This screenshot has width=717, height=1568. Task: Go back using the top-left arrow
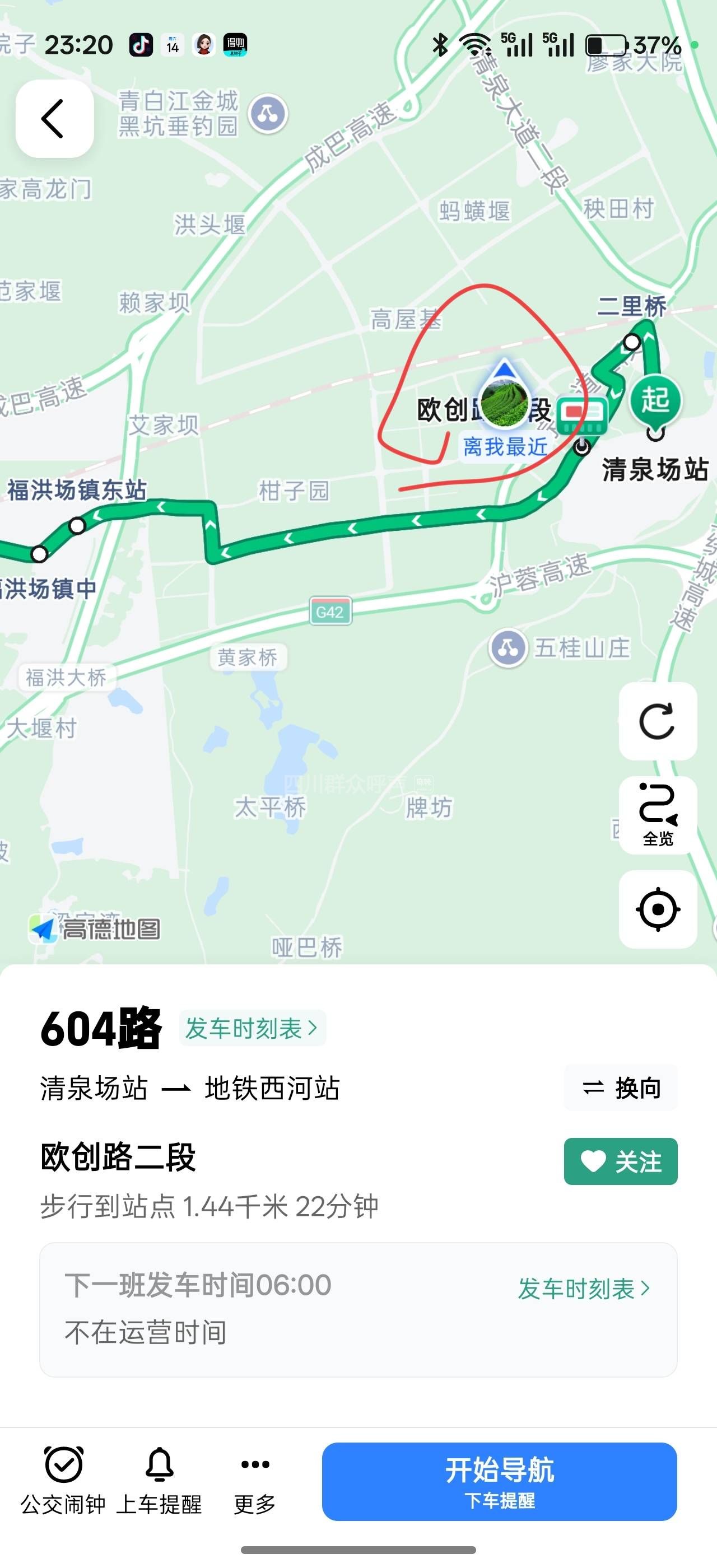pyautogui.click(x=54, y=119)
